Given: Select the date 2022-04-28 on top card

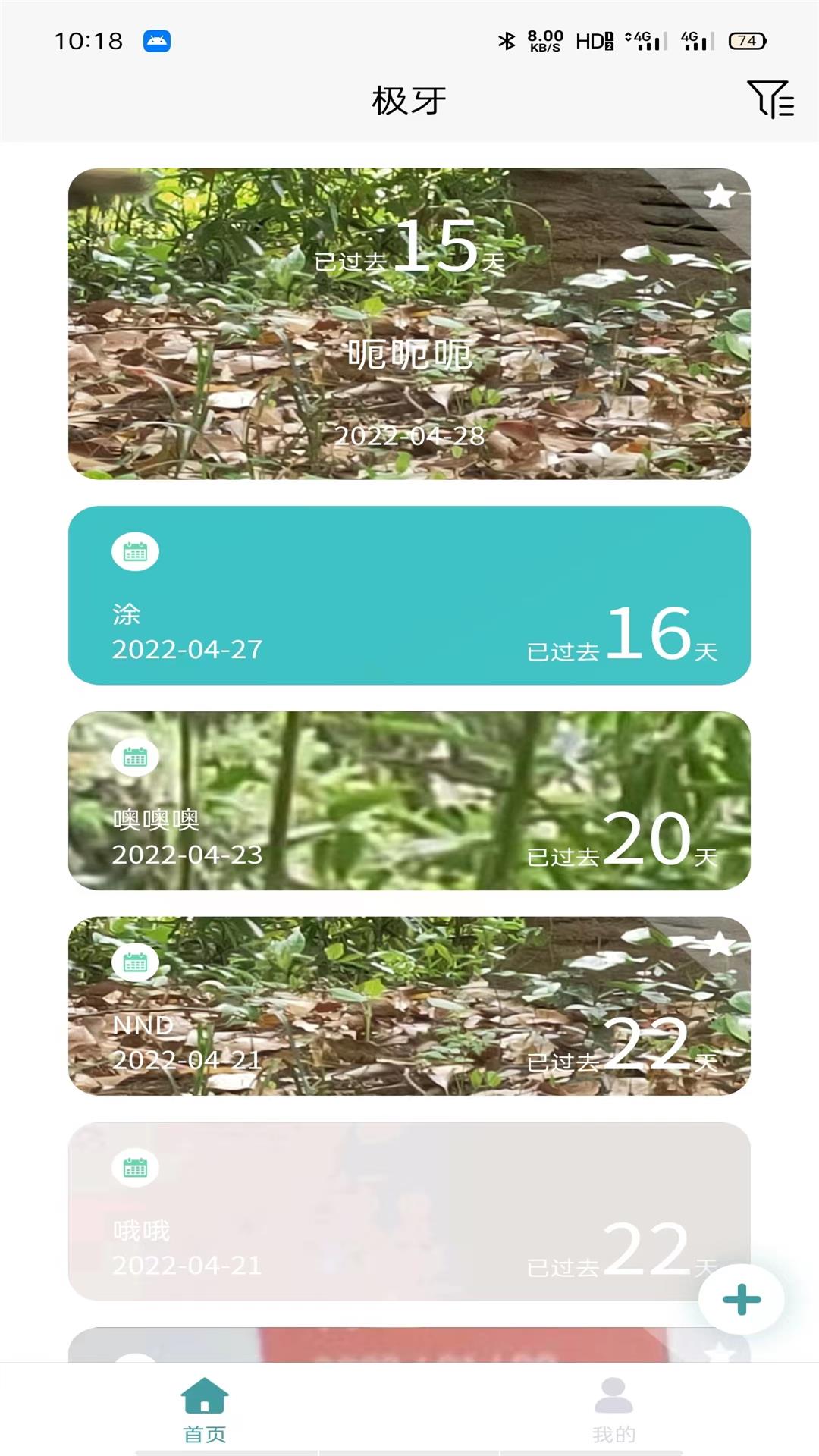Looking at the screenshot, I should pyautogui.click(x=409, y=436).
